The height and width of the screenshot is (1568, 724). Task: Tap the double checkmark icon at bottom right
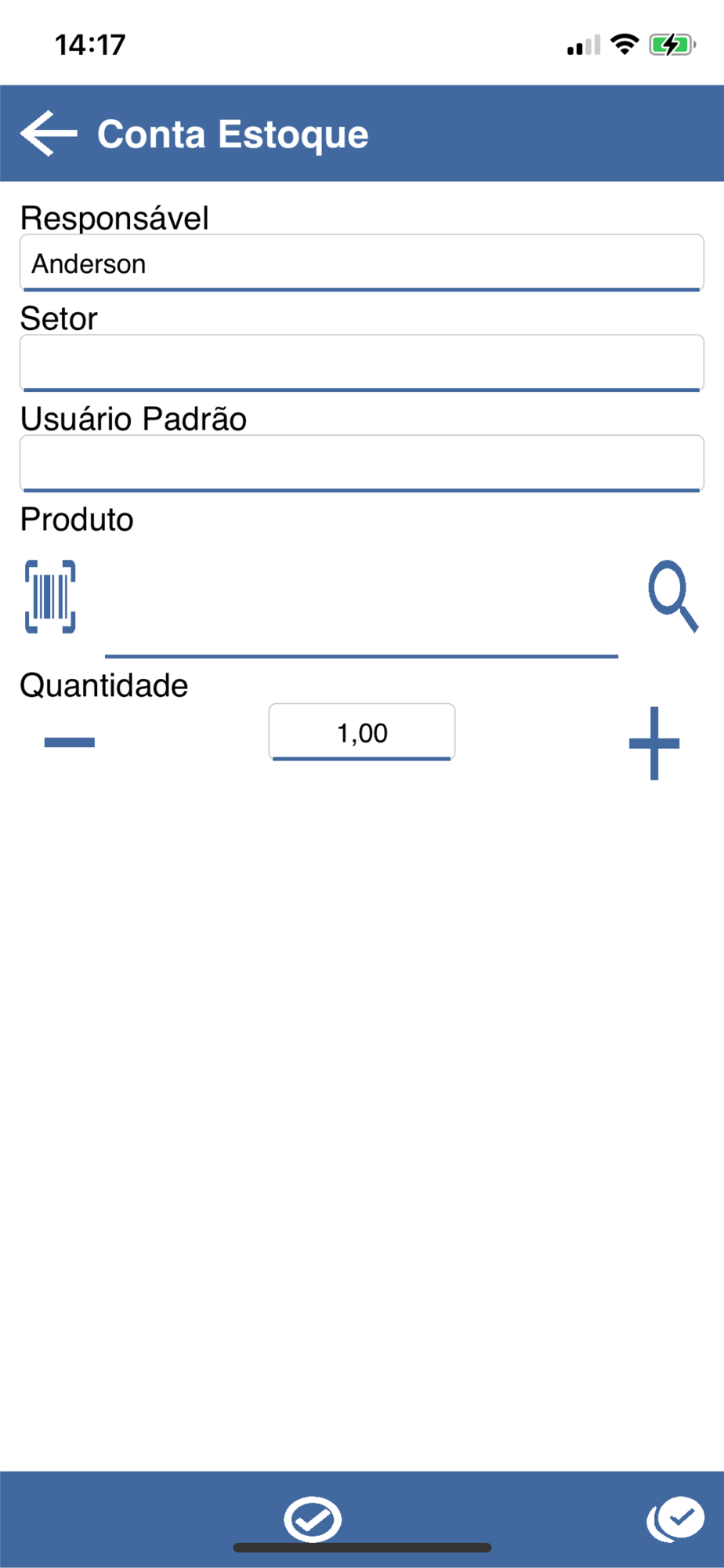(675, 1519)
